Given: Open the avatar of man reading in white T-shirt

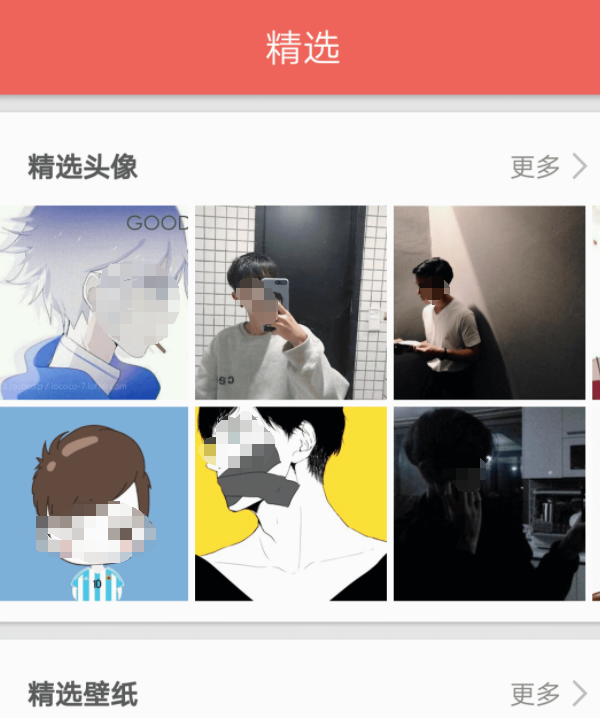Looking at the screenshot, I should [x=490, y=303].
